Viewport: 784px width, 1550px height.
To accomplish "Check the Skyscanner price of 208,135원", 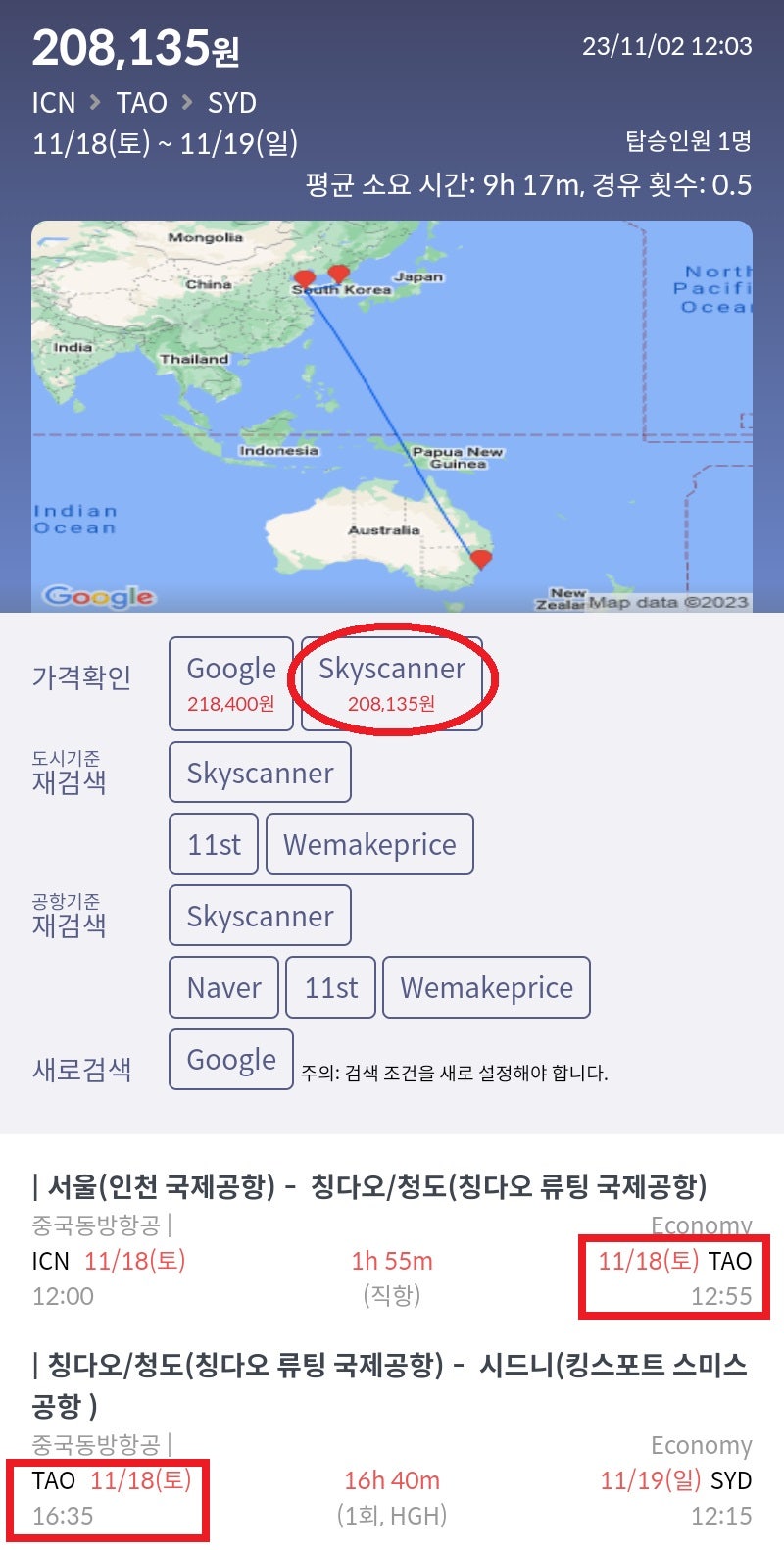I will (392, 683).
